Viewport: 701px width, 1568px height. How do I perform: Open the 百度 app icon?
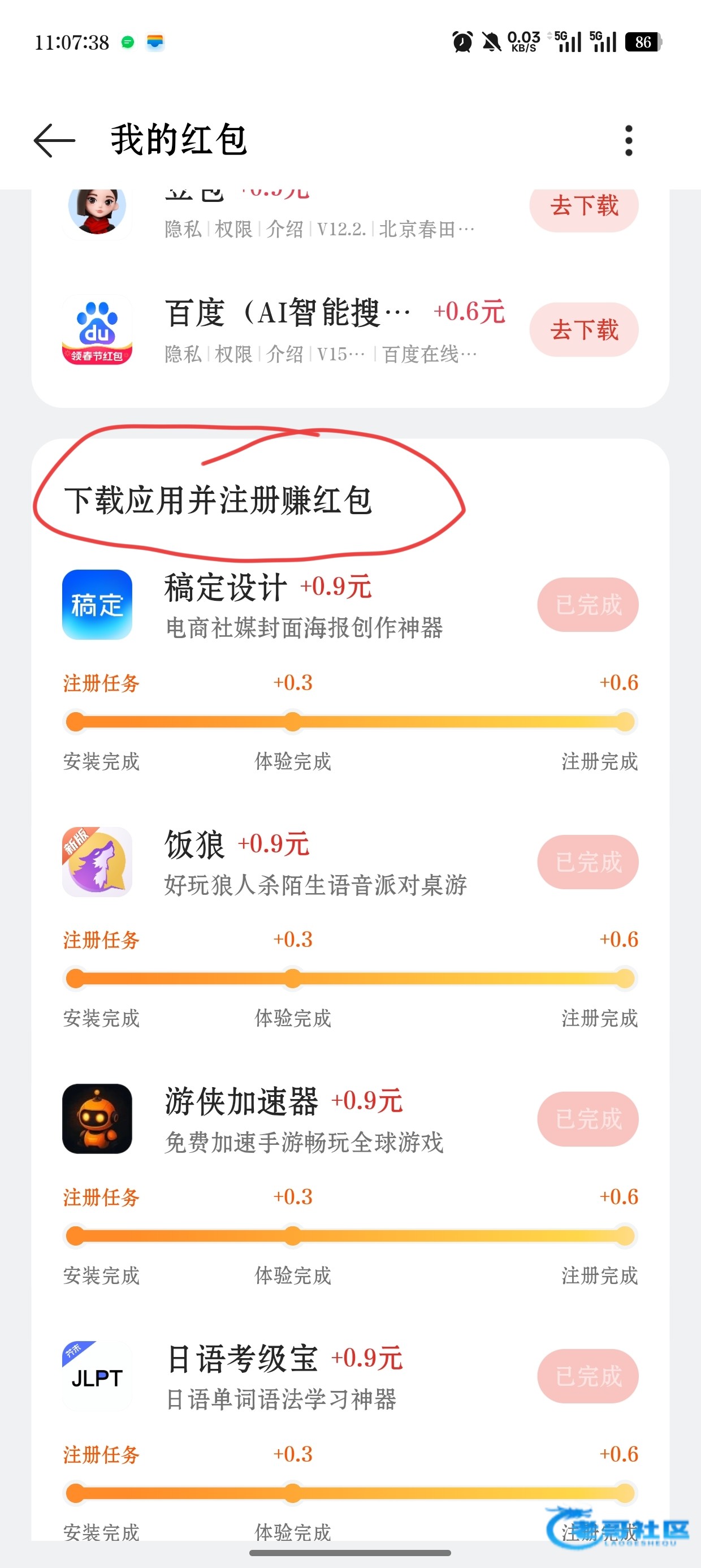97,330
